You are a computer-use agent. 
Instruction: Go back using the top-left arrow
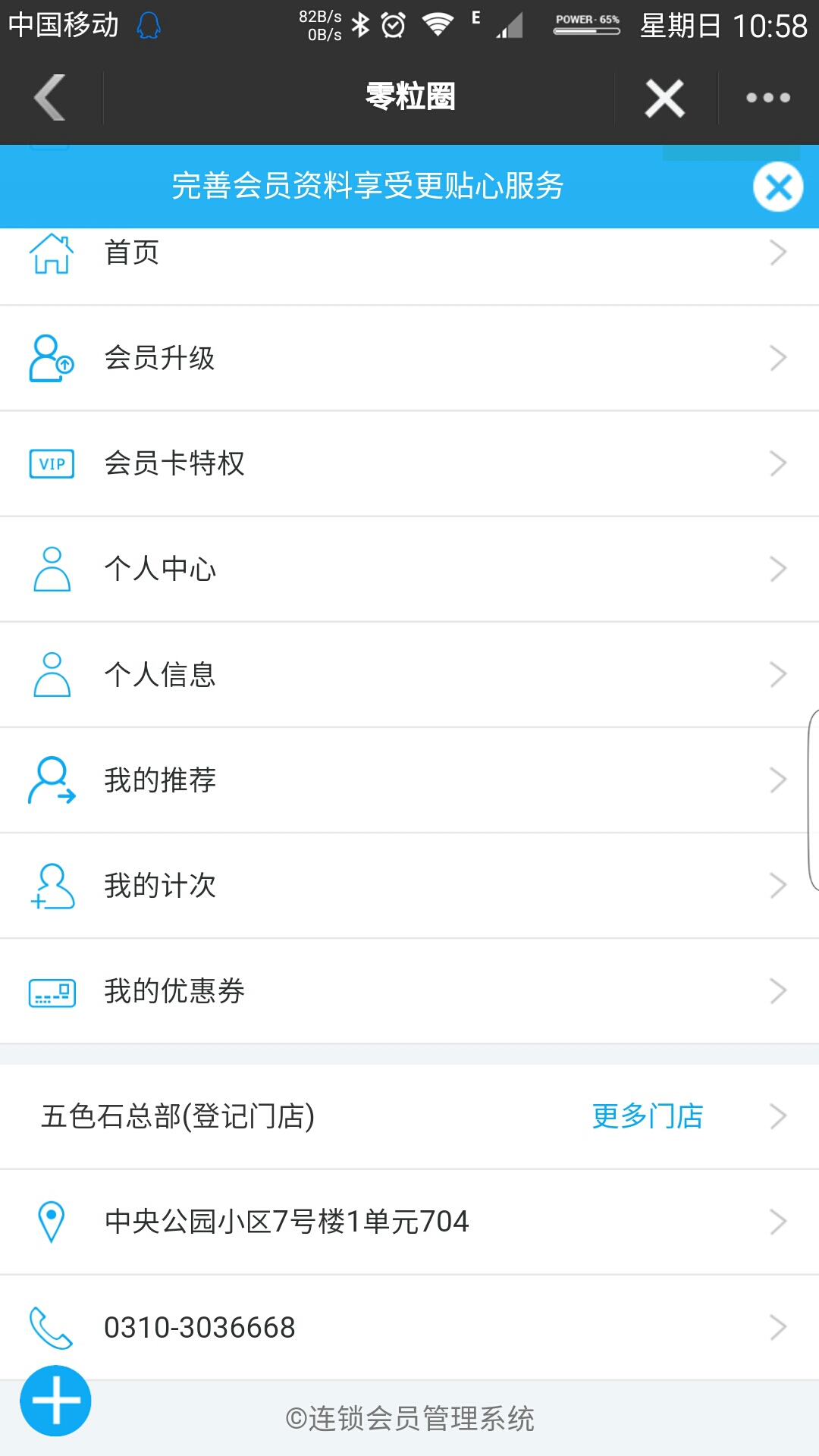pos(50,97)
